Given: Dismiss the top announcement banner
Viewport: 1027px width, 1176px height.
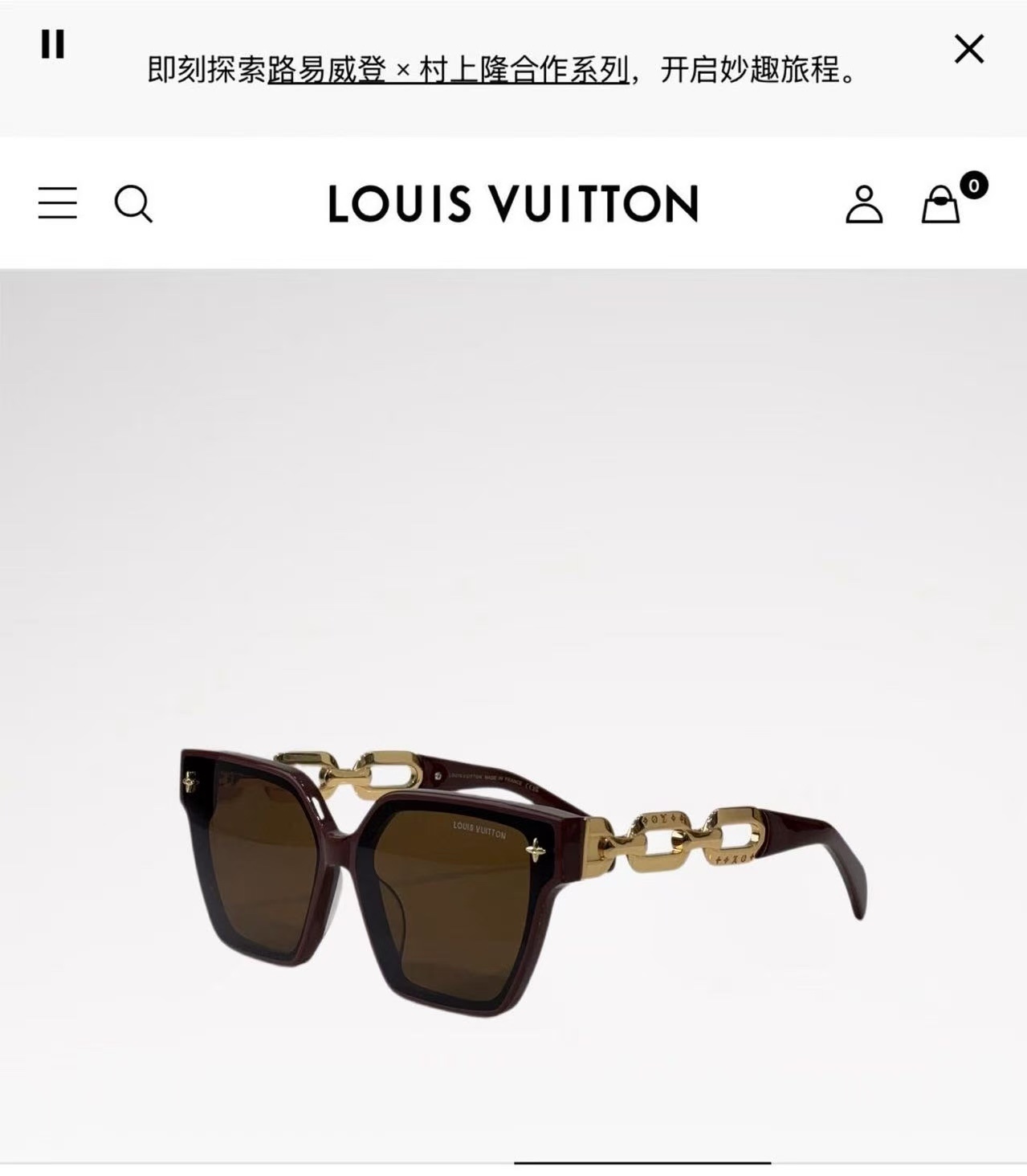Looking at the screenshot, I should pos(968,49).
